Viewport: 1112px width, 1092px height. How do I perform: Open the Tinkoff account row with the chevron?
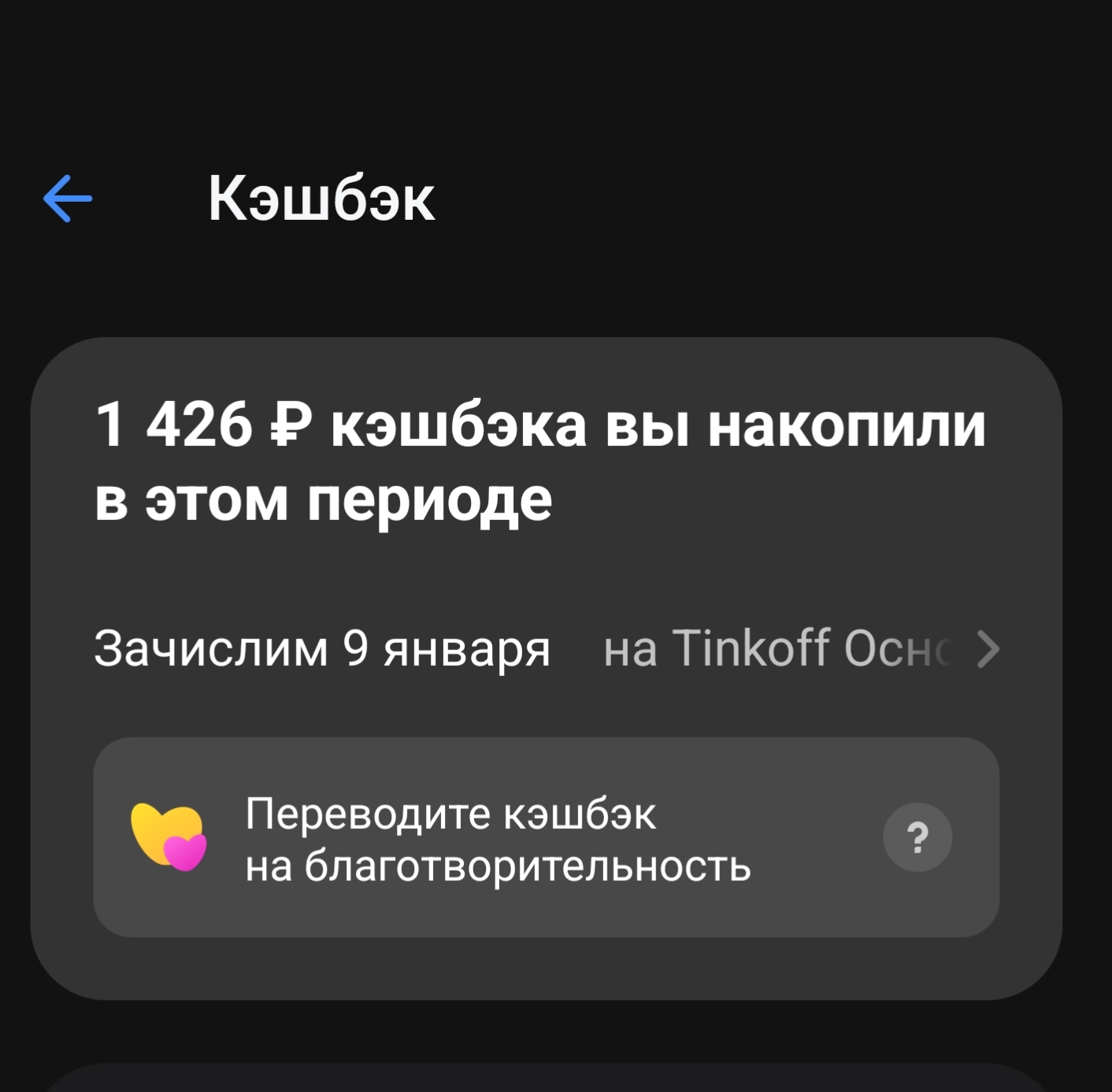(x=799, y=649)
